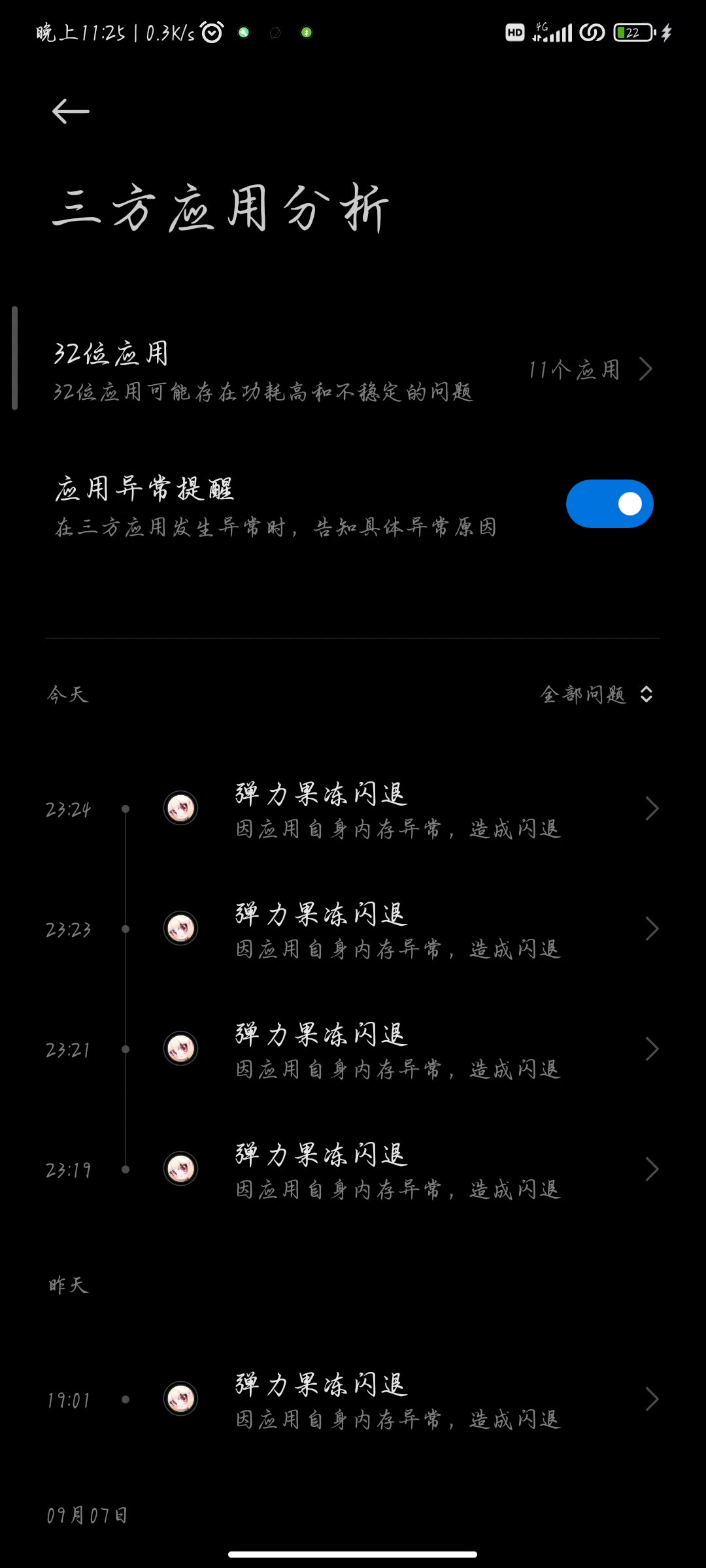The height and width of the screenshot is (1568, 706).
Task: Open the 32位应用 list of 11 apps
Action: click(353, 370)
